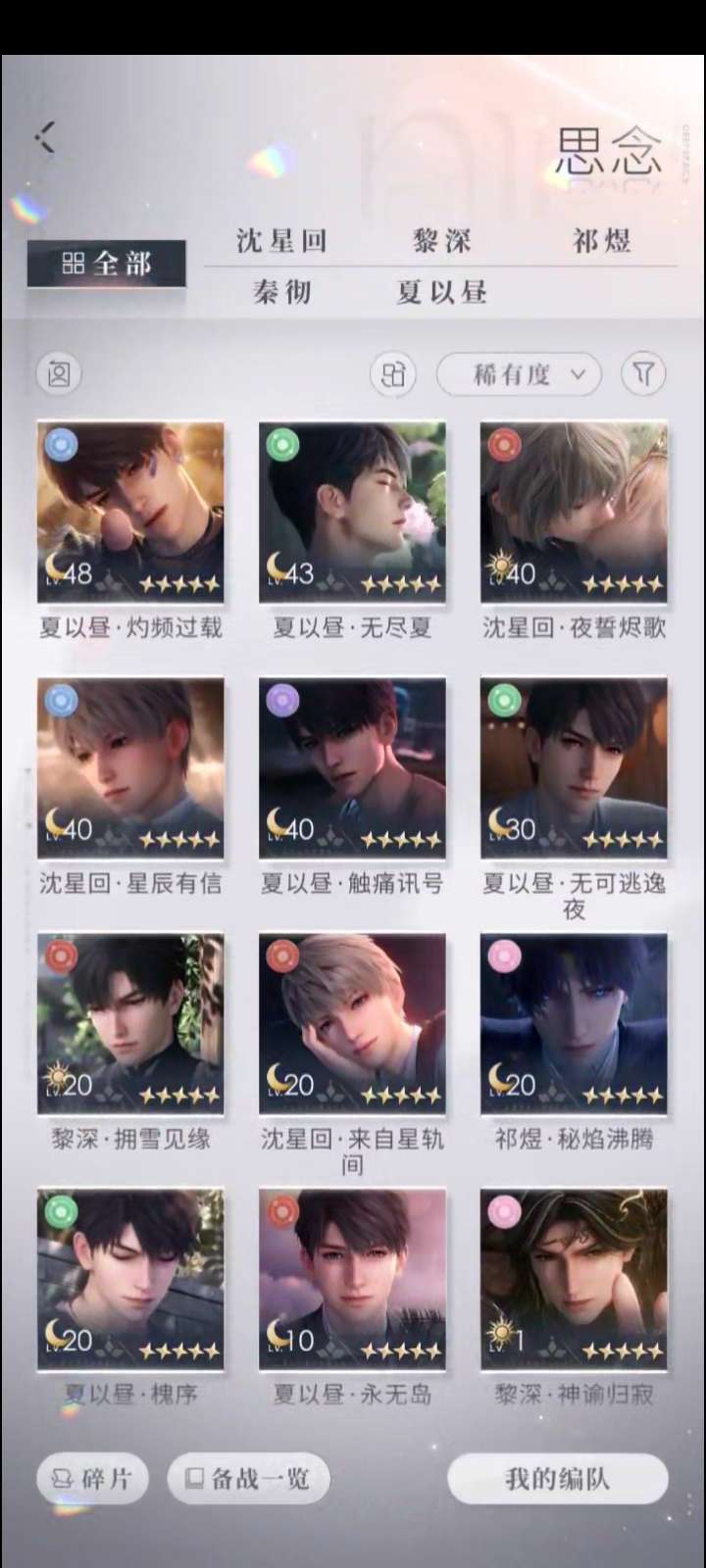The height and width of the screenshot is (1568, 706).
Task: Open the 稀有度 sort dropdown
Action: point(518,374)
